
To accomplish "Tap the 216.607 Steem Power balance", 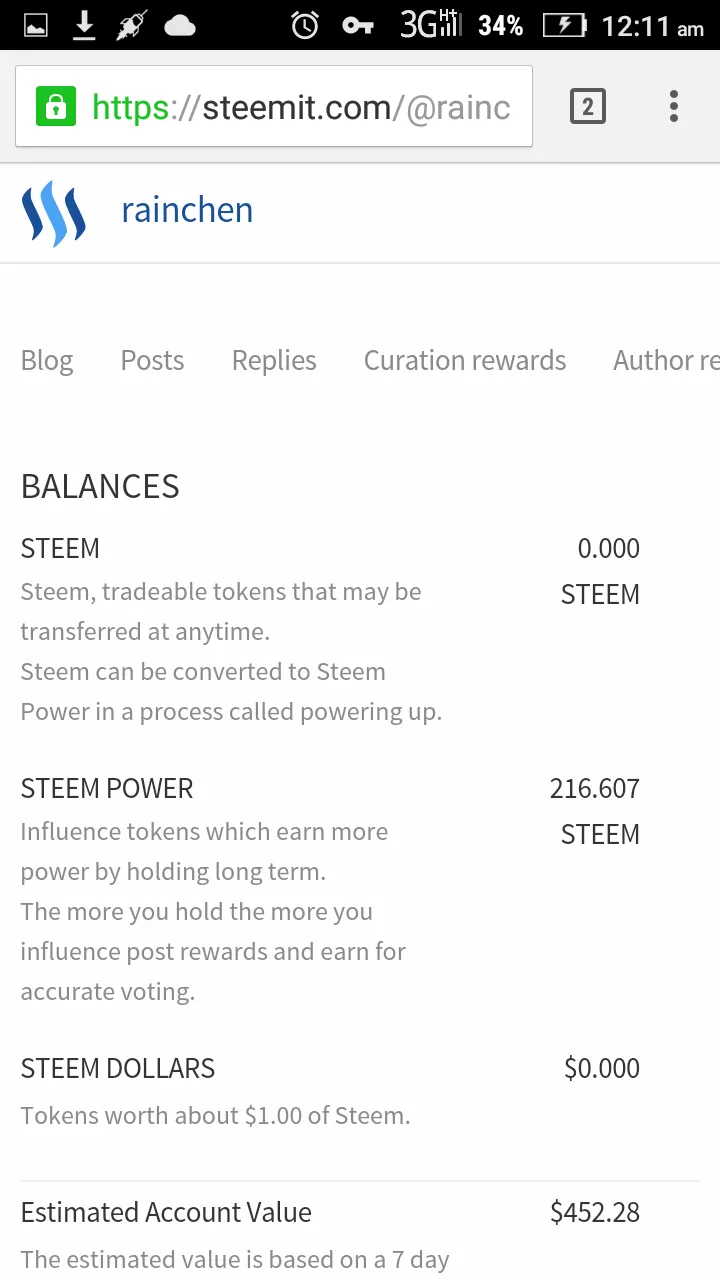I will tap(595, 811).
